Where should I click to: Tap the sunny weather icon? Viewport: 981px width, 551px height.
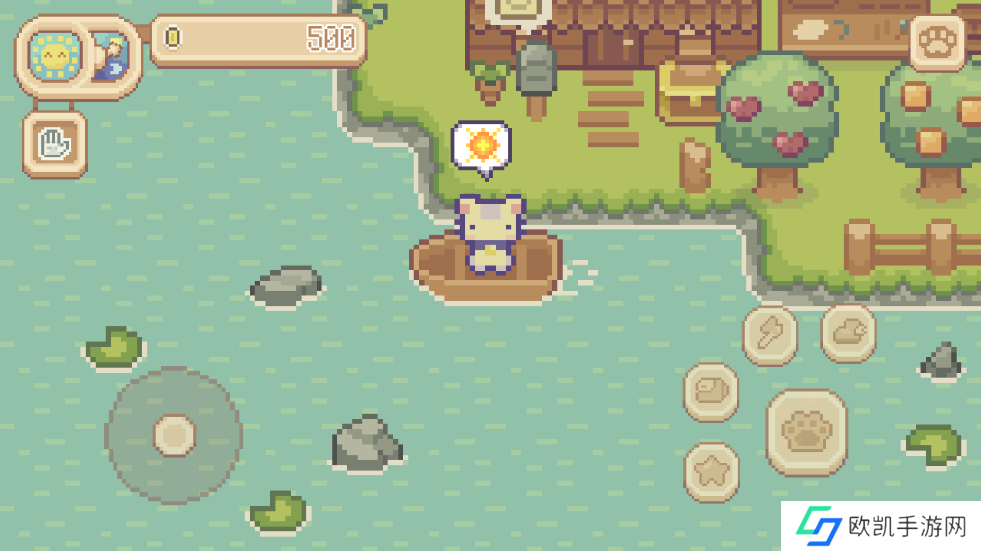(x=53, y=55)
